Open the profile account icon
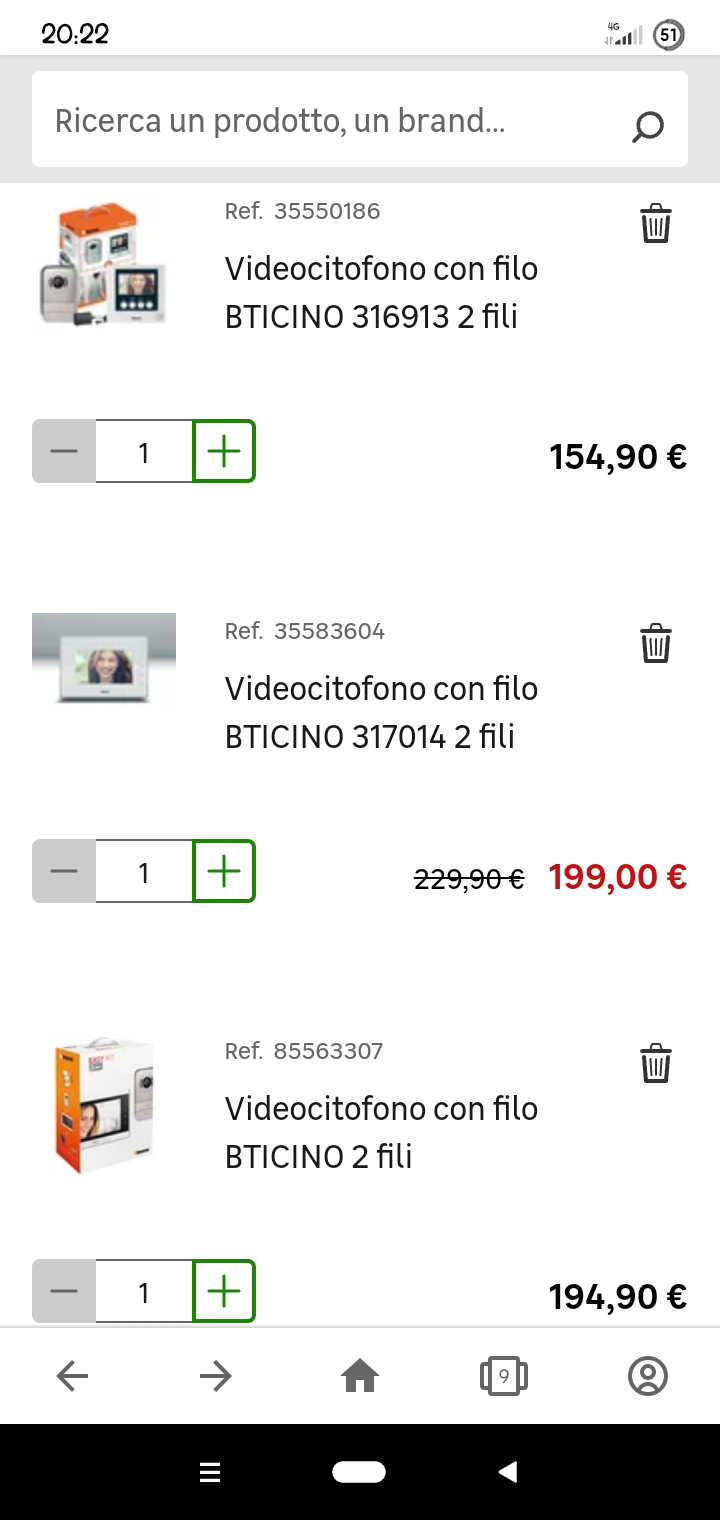The height and width of the screenshot is (1520, 720). [x=648, y=1377]
